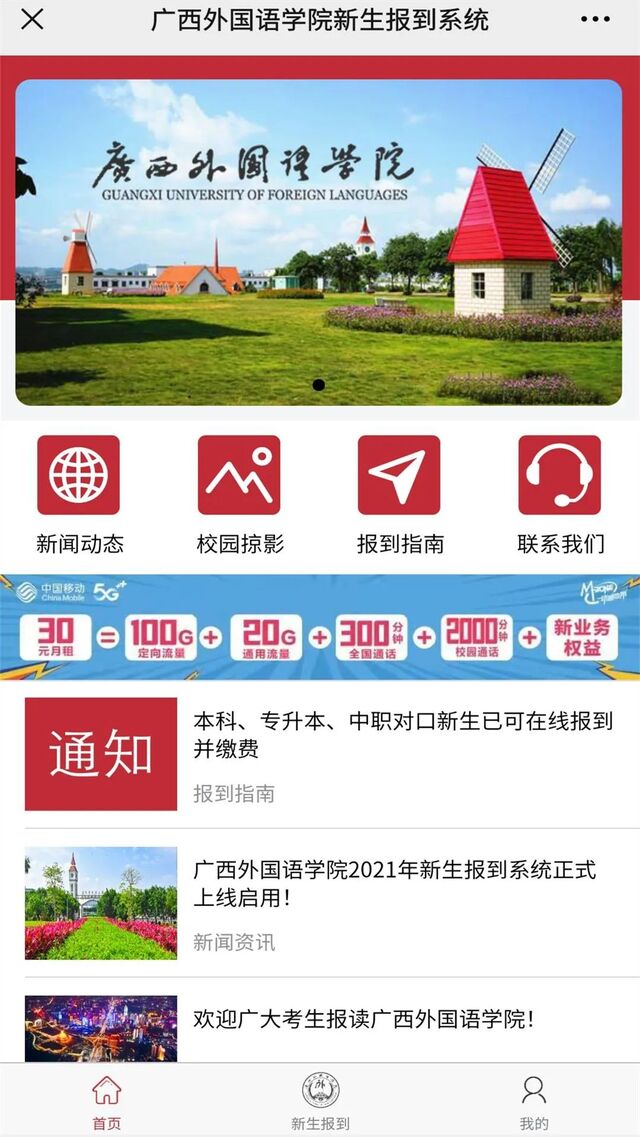Open 联系我们 contact page
This screenshot has height=1137, width=640.
click(x=559, y=494)
